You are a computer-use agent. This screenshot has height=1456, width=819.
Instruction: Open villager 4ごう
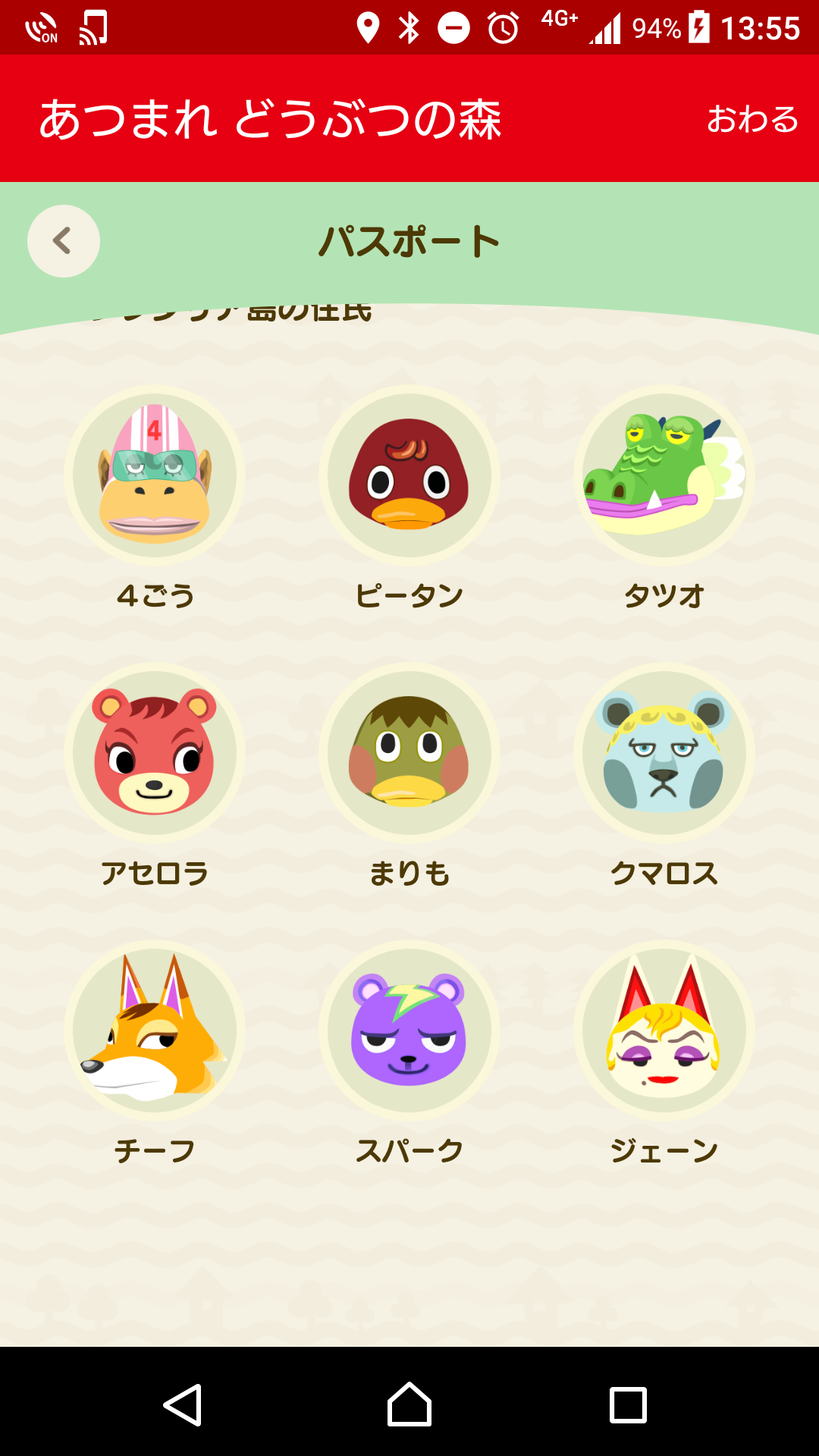[x=155, y=475]
